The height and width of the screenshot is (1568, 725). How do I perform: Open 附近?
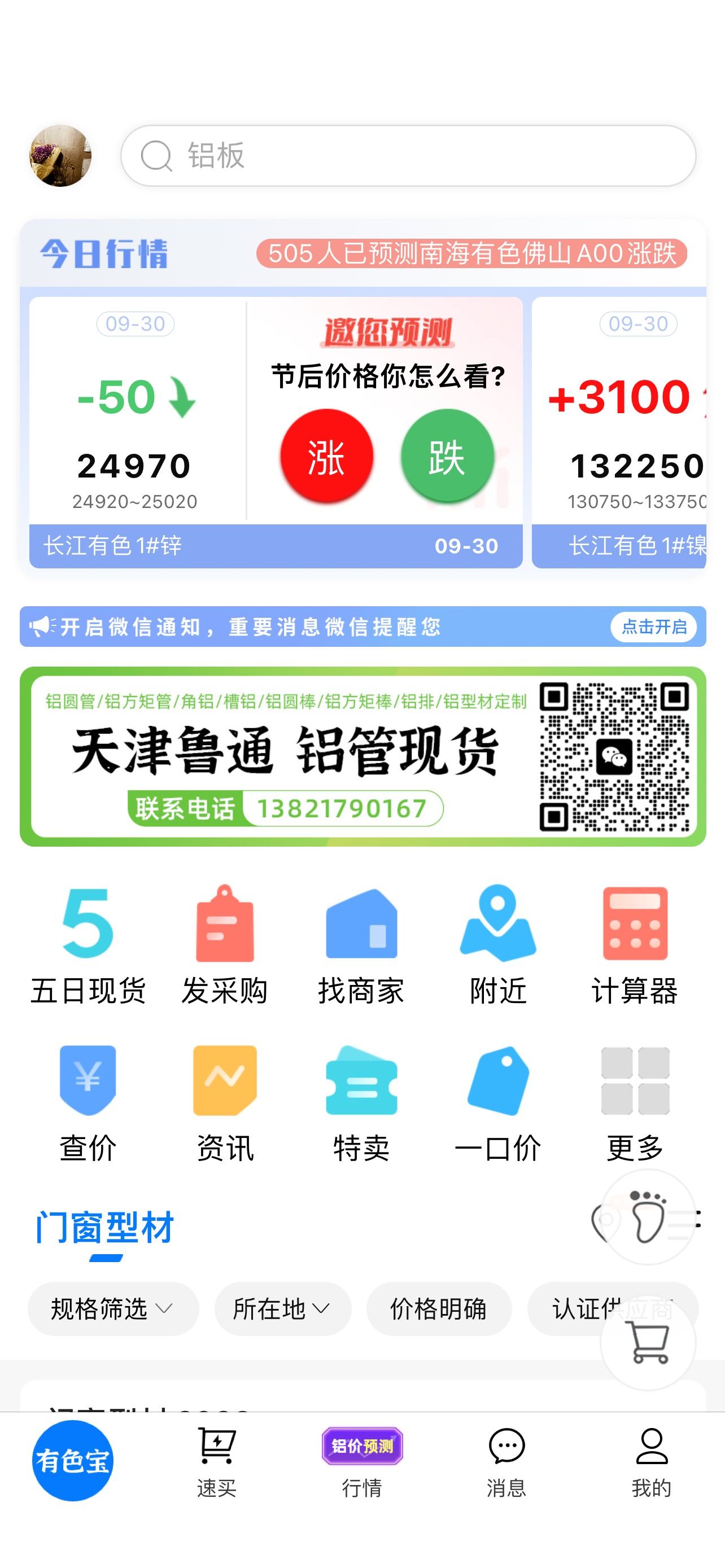(498, 945)
